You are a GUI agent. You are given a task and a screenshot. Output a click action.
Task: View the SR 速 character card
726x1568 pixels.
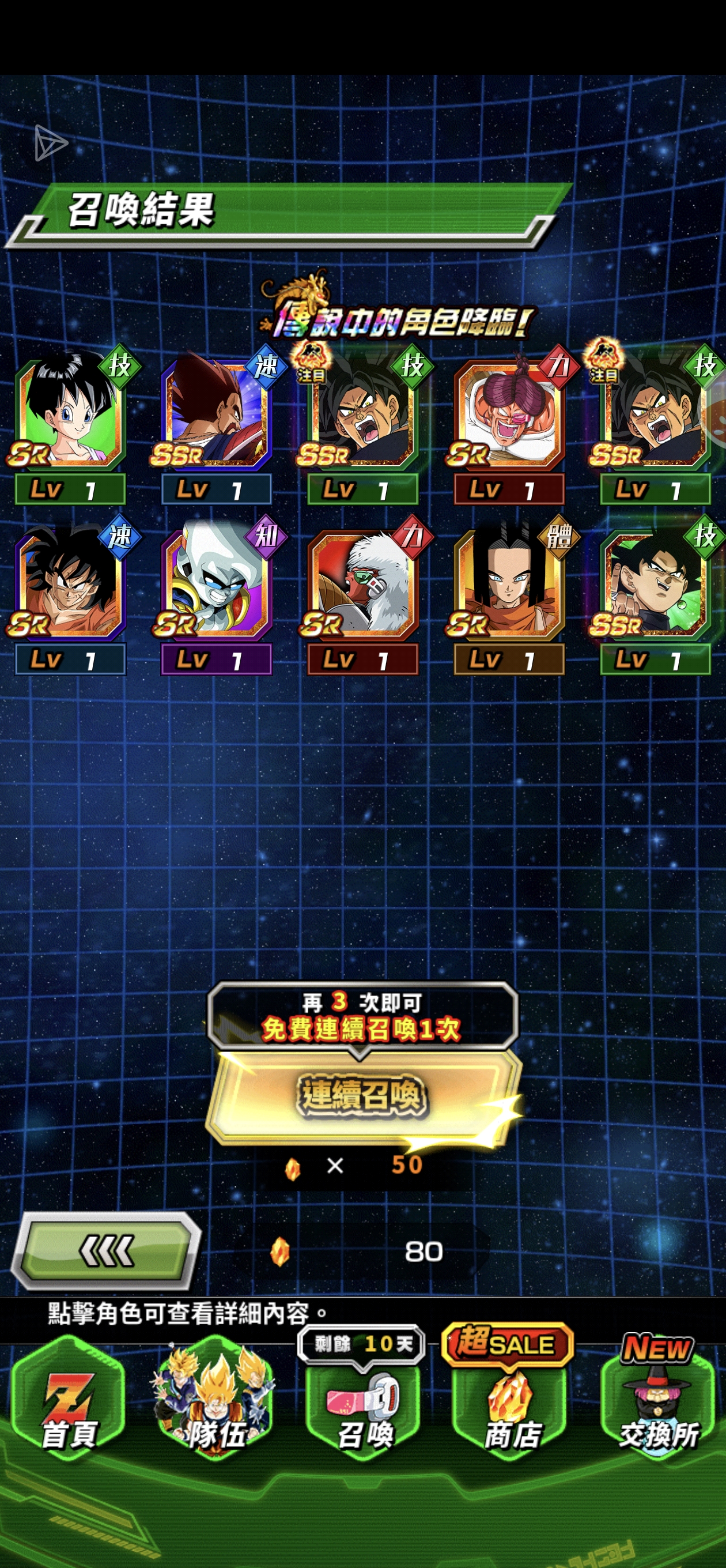70,586
